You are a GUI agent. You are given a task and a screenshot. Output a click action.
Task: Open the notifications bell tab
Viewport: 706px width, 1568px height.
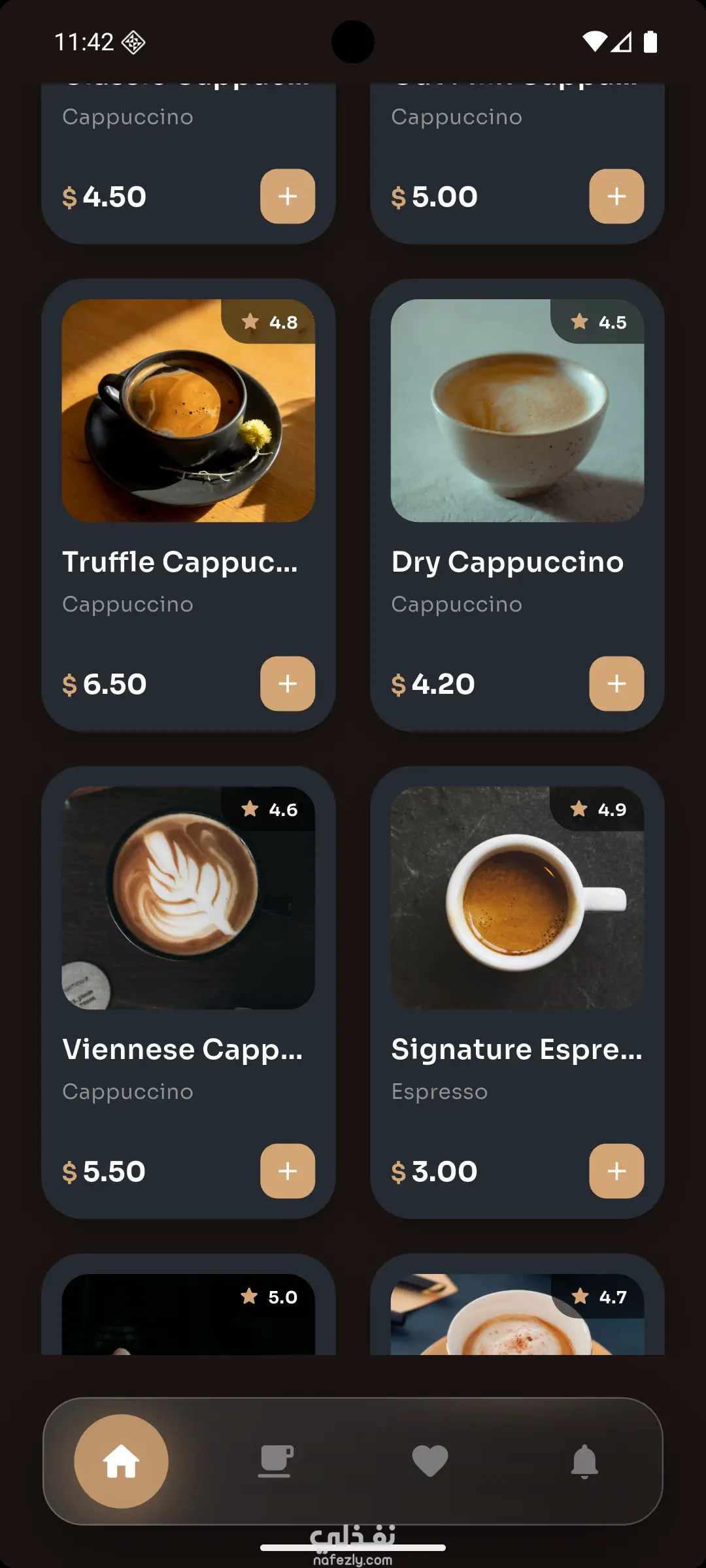584,1461
